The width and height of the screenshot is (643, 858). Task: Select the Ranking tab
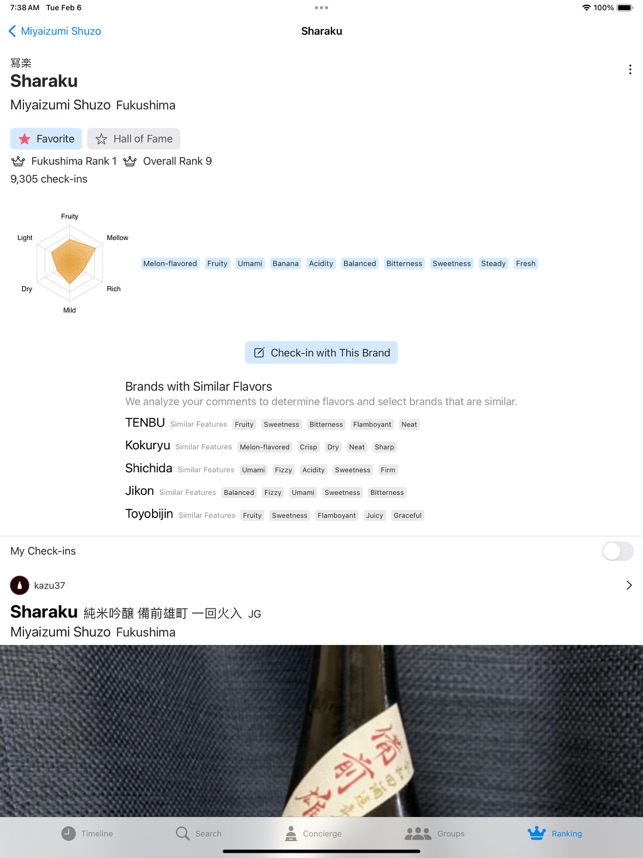coord(554,833)
